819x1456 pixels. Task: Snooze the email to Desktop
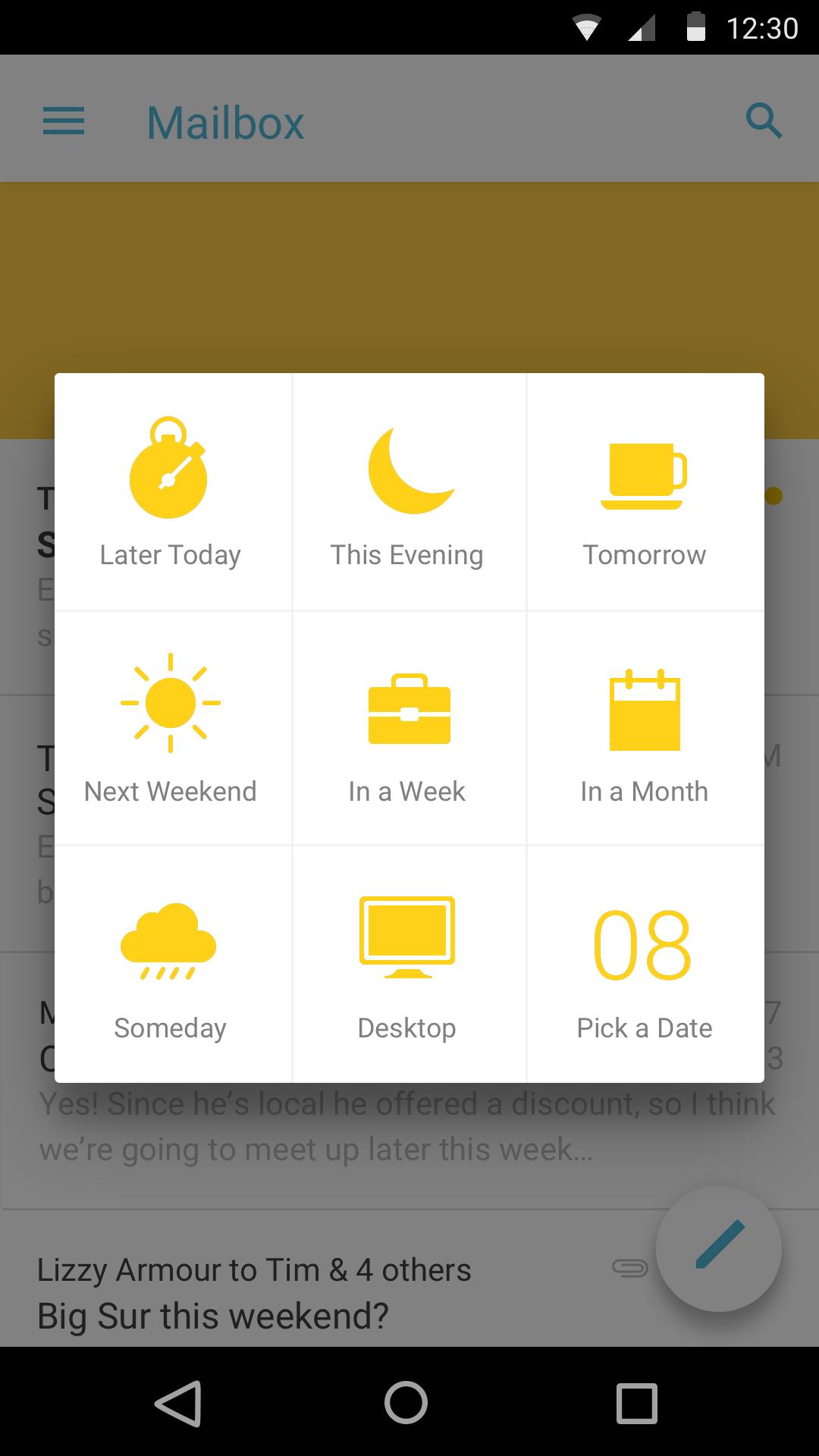pos(408,965)
